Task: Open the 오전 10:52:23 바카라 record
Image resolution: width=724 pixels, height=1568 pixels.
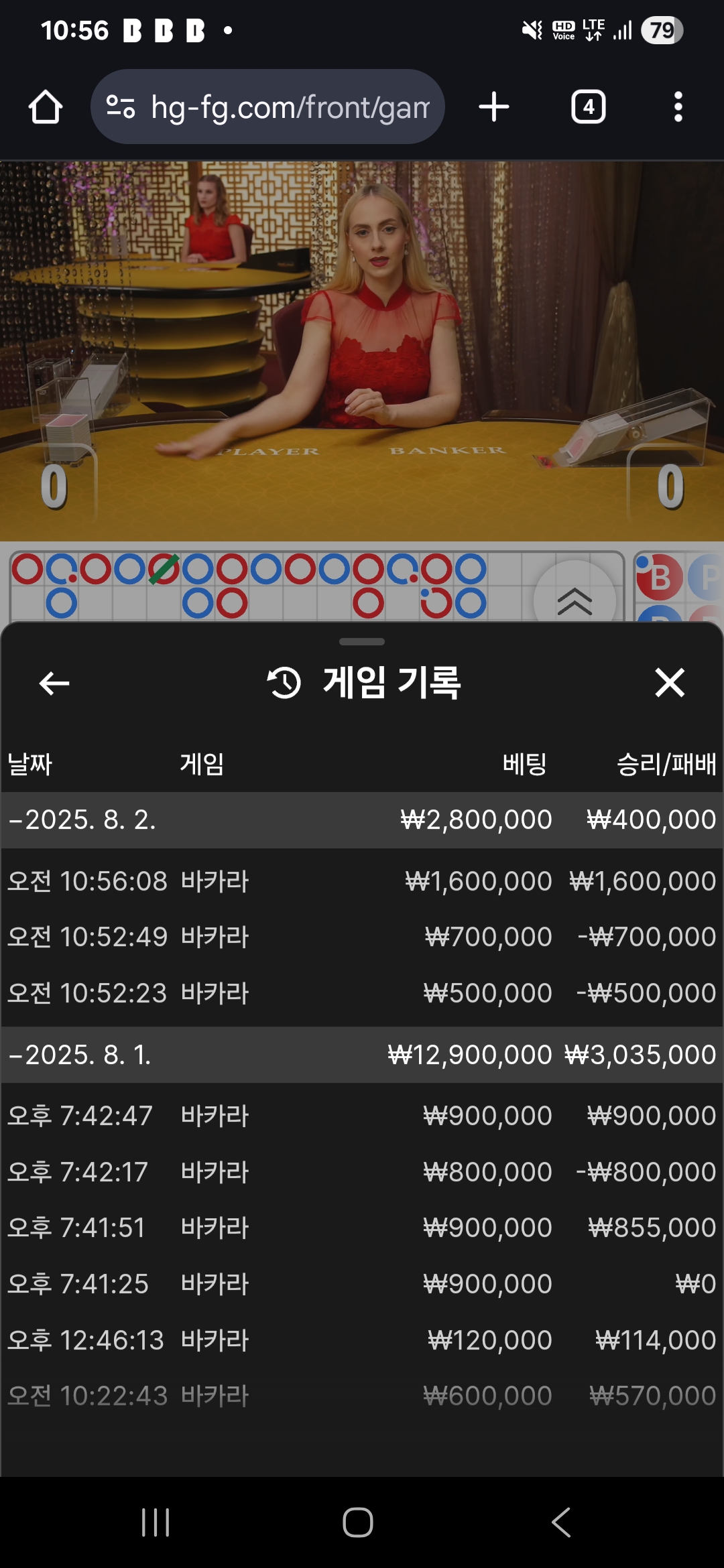Action: tap(362, 993)
